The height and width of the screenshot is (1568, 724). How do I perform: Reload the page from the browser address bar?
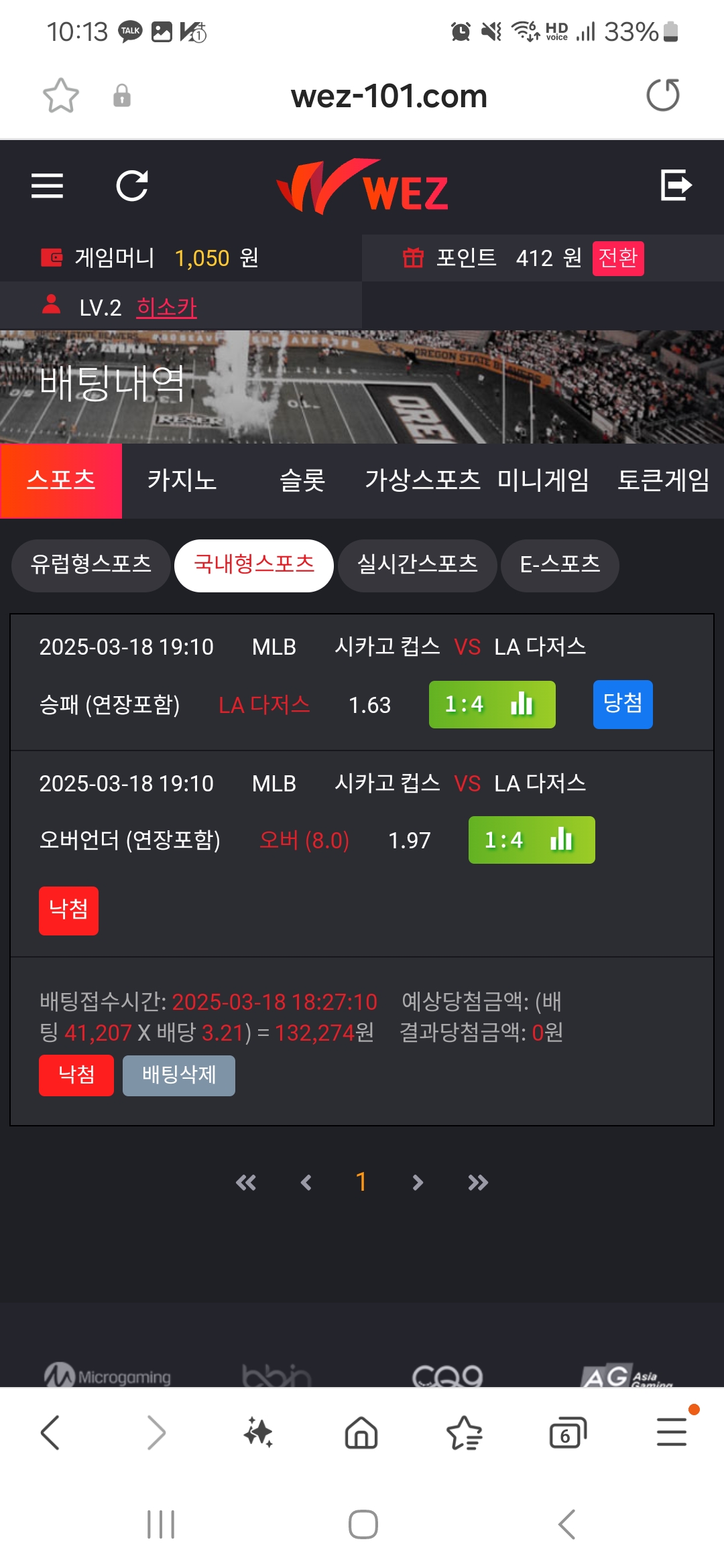click(x=663, y=95)
